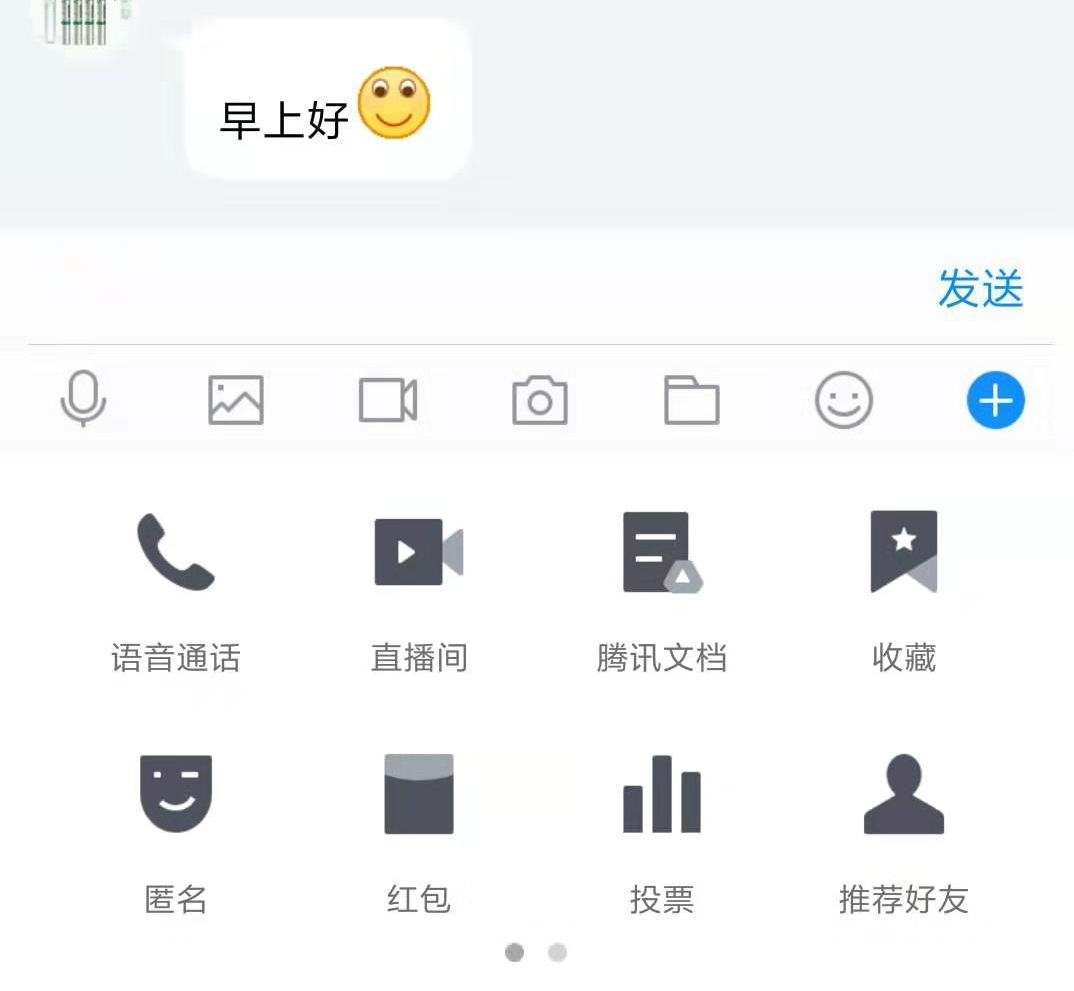Tap the 发送 send button
Image resolution: width=1074 pixels, height=991 pixels.
(x=980, y=289)
